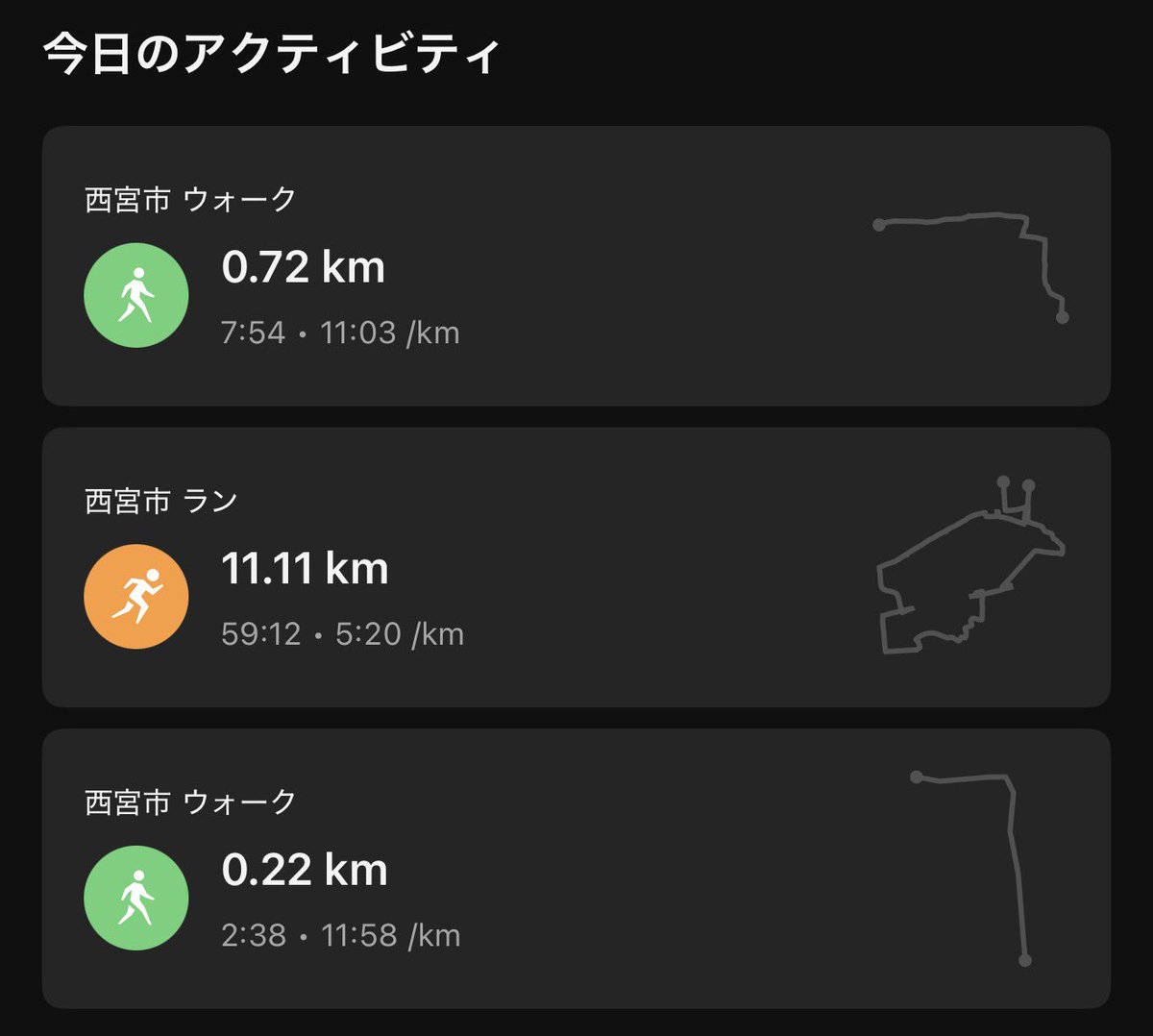The width and height of the screenshot is (1153, 1036).
Task: Open the 0.72 km 西宮市 ウォーク activity
Action: 576,265
